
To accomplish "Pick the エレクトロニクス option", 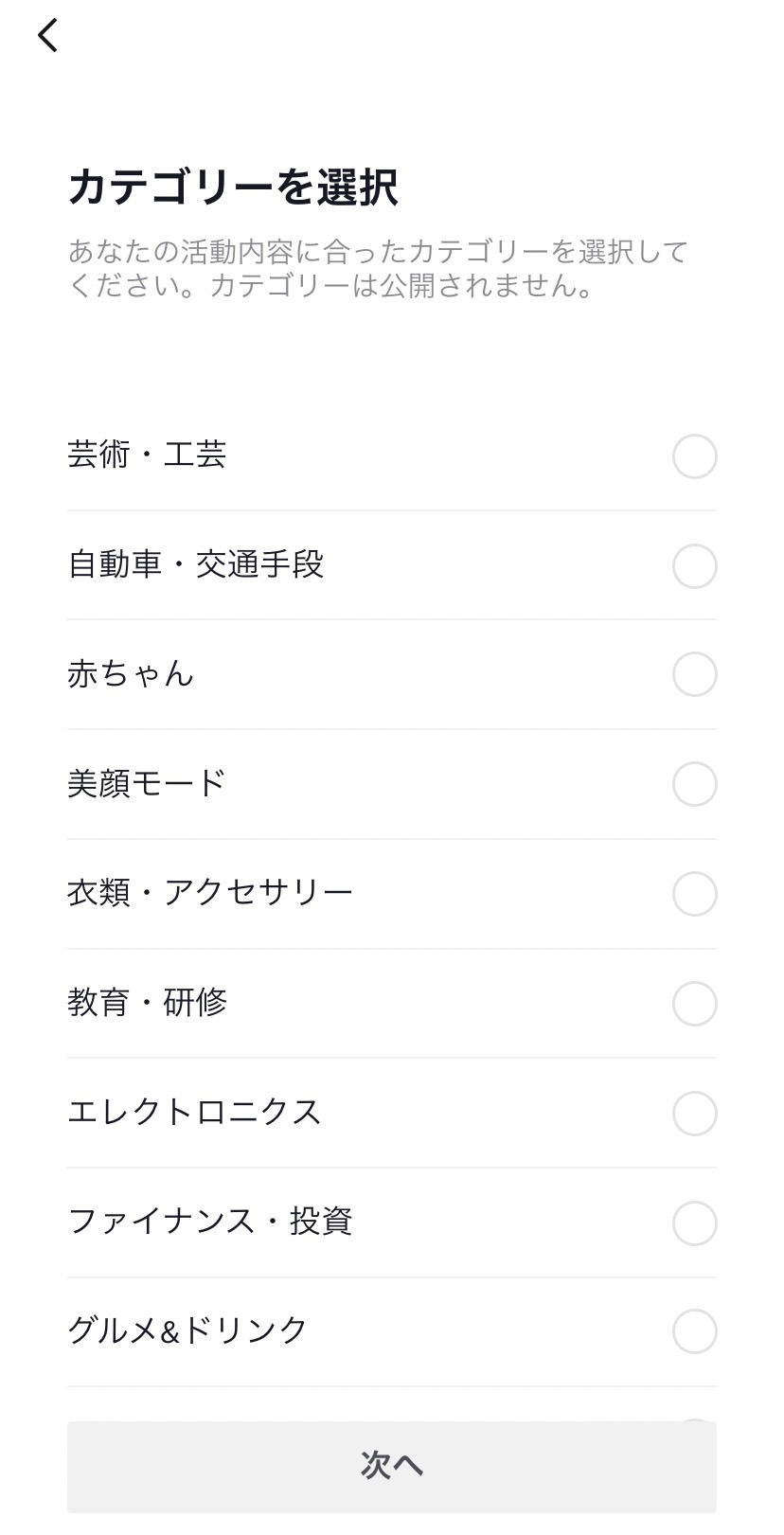I will [392, 1113].
